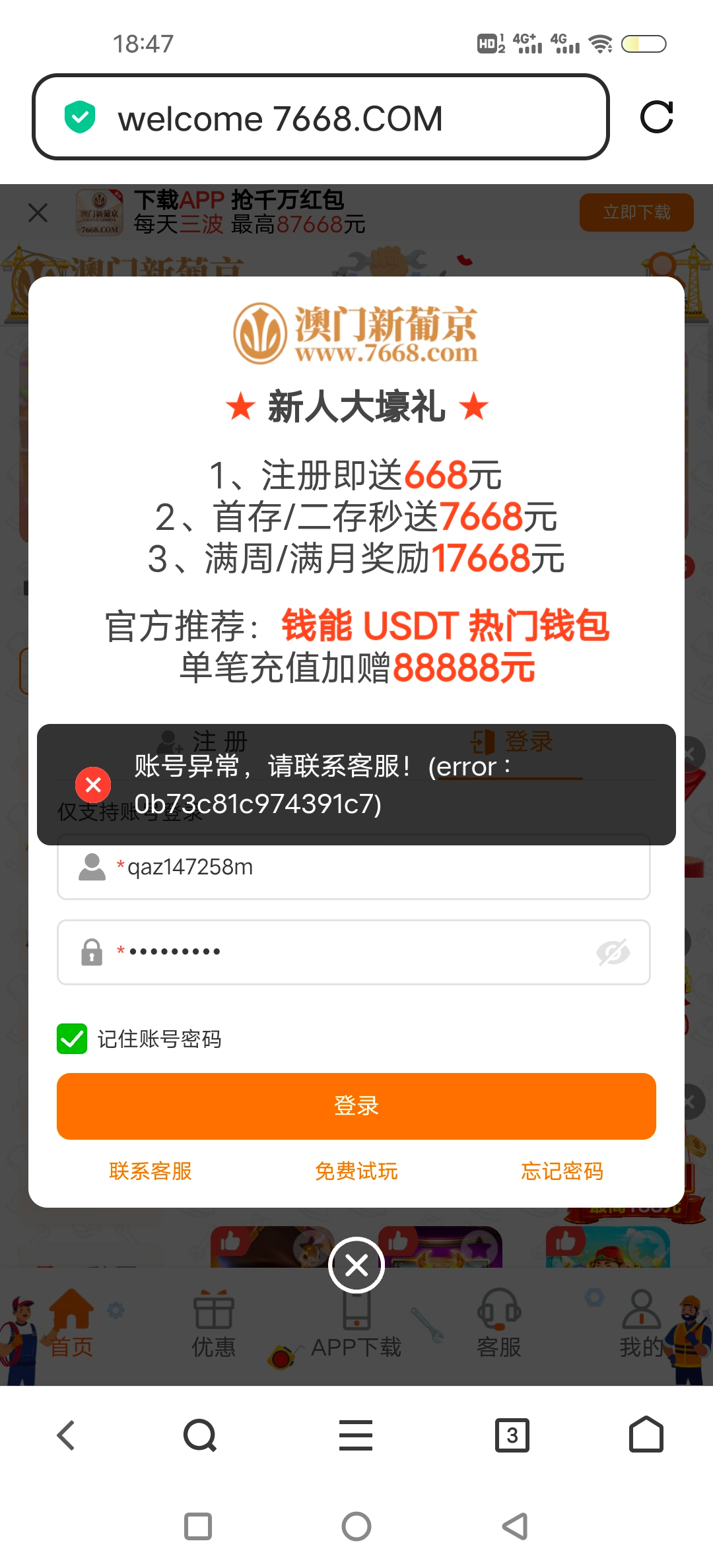Tap the browser tab counter showing 3
The height and width of the screenshot is (1568, 713).
513,1435
